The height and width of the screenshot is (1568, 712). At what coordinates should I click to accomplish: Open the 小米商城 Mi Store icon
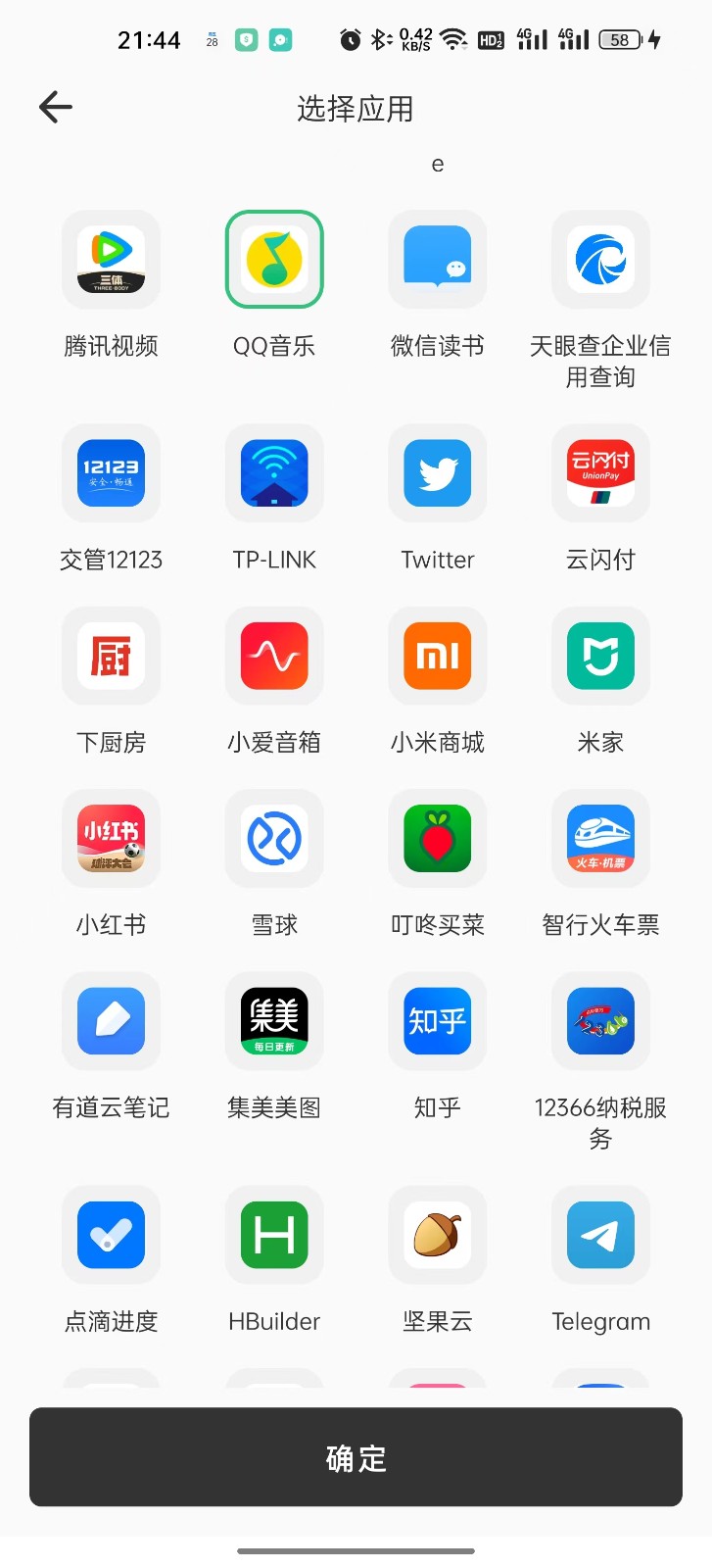click(437, 657)
